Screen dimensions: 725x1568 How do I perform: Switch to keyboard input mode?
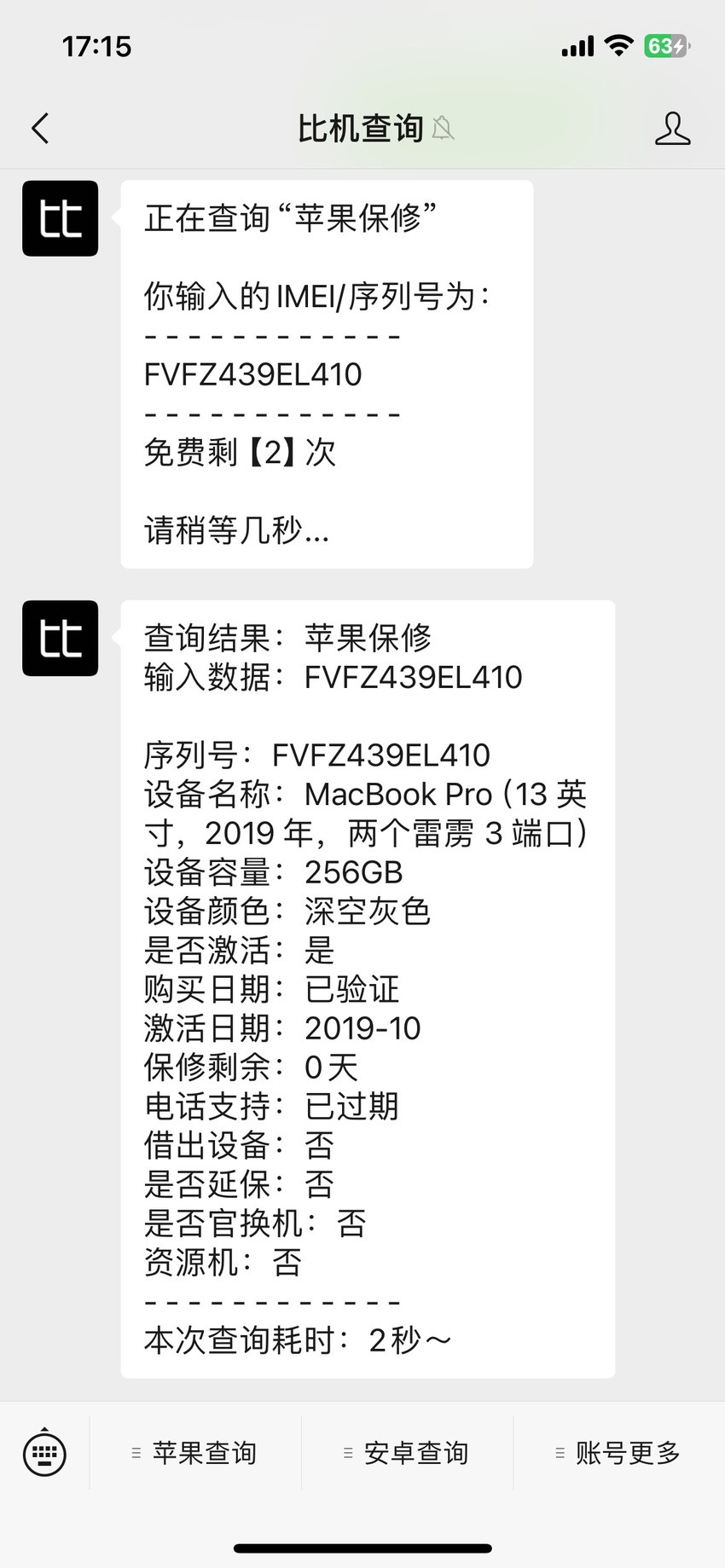pyautogui.click(x=44, y=1452)
